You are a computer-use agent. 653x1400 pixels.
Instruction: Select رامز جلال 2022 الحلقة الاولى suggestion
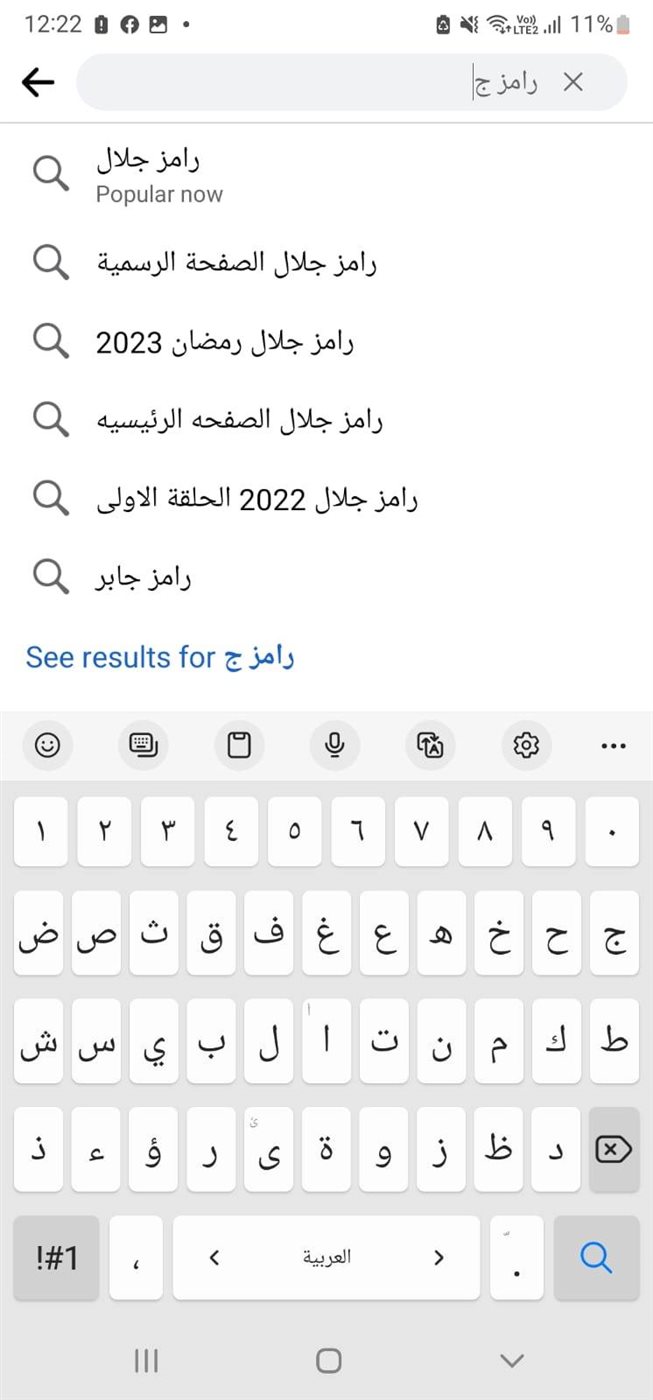[x=326, y=498]
